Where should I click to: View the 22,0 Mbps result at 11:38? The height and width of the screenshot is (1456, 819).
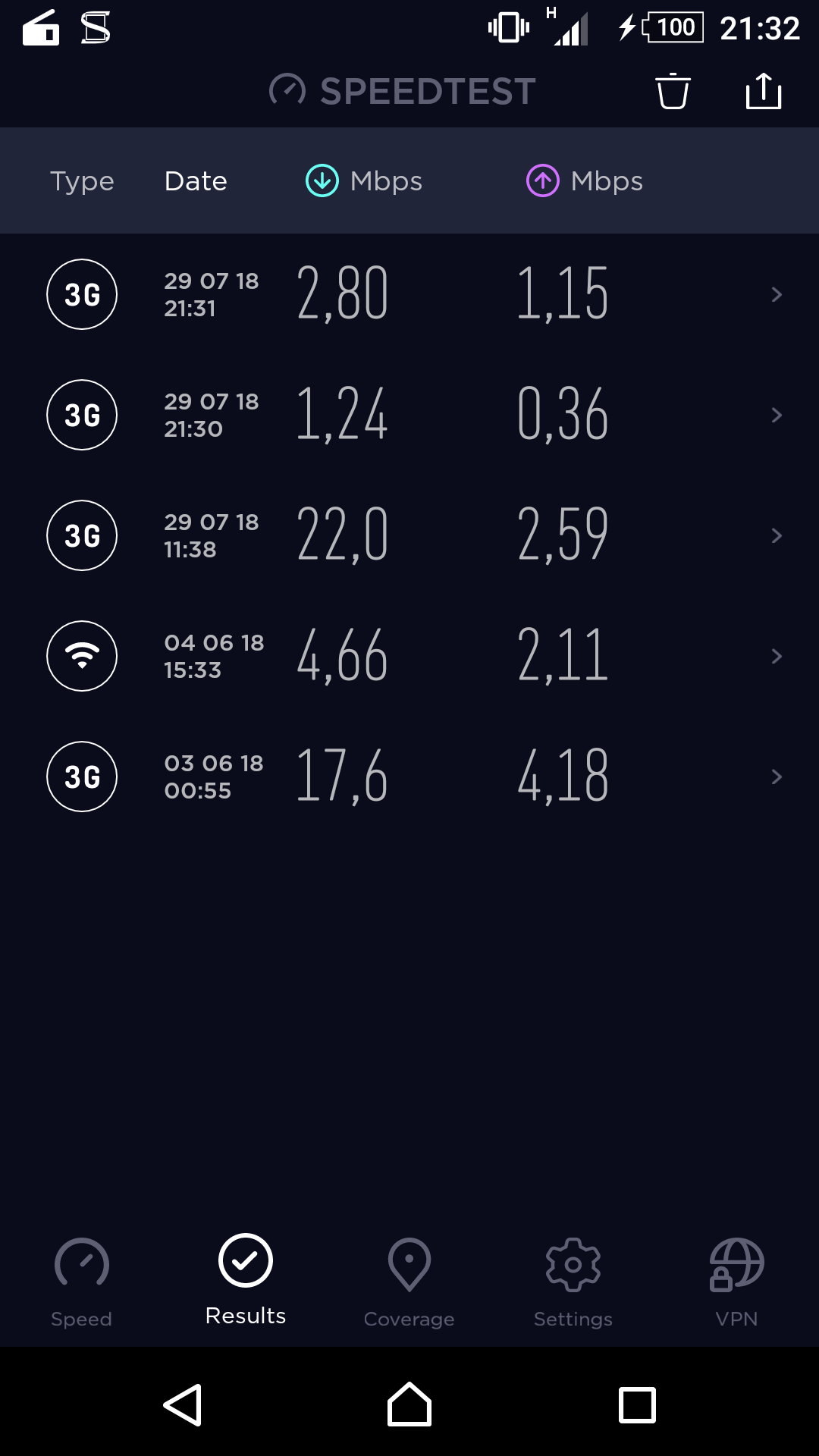click(409, 535)
